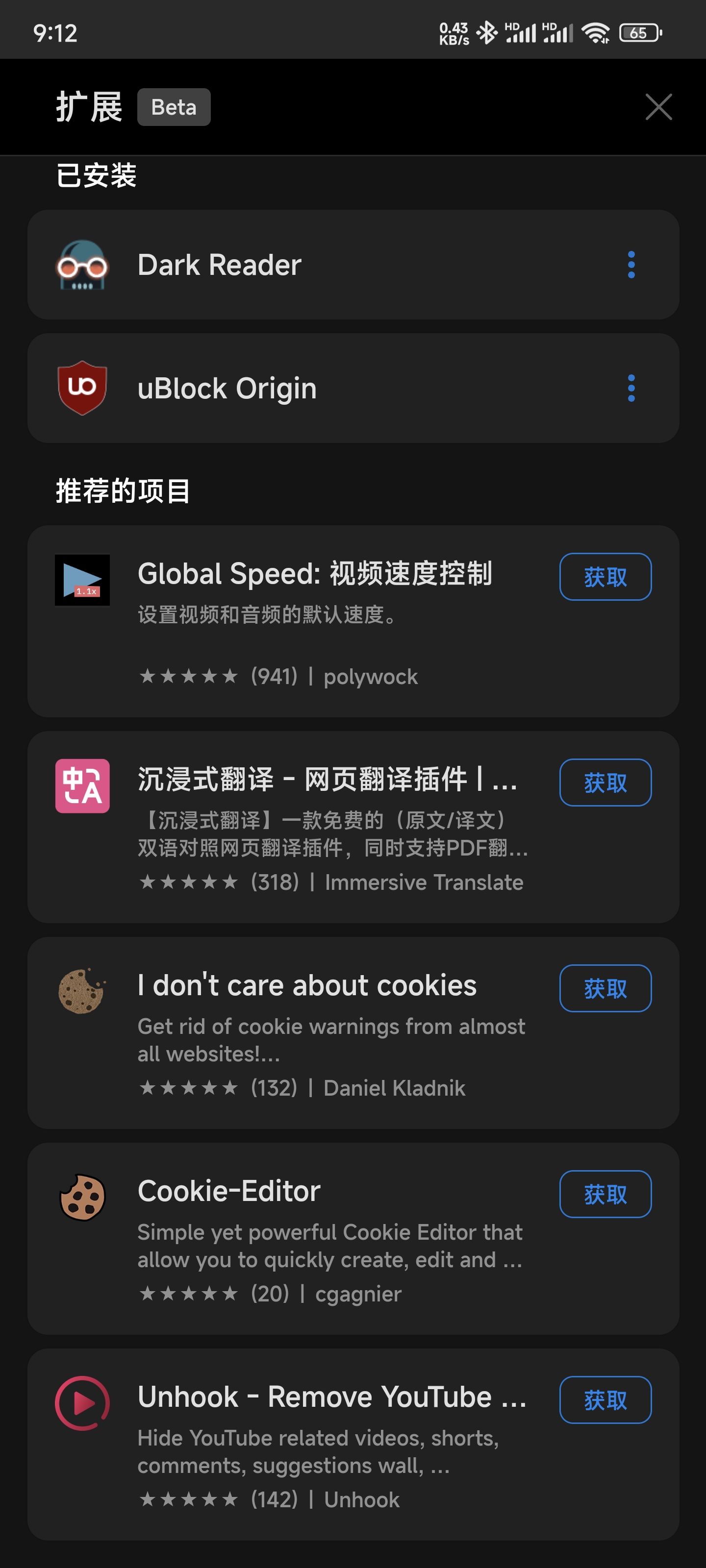Open uBlock Origin's three-dot menu

[631, 389]
